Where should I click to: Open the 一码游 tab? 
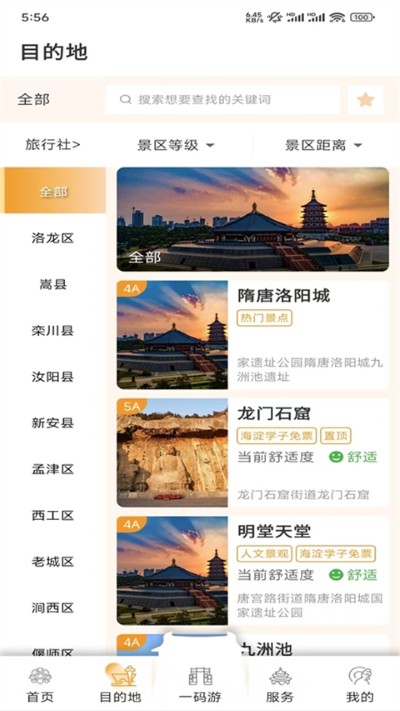[x=200, y=684]
